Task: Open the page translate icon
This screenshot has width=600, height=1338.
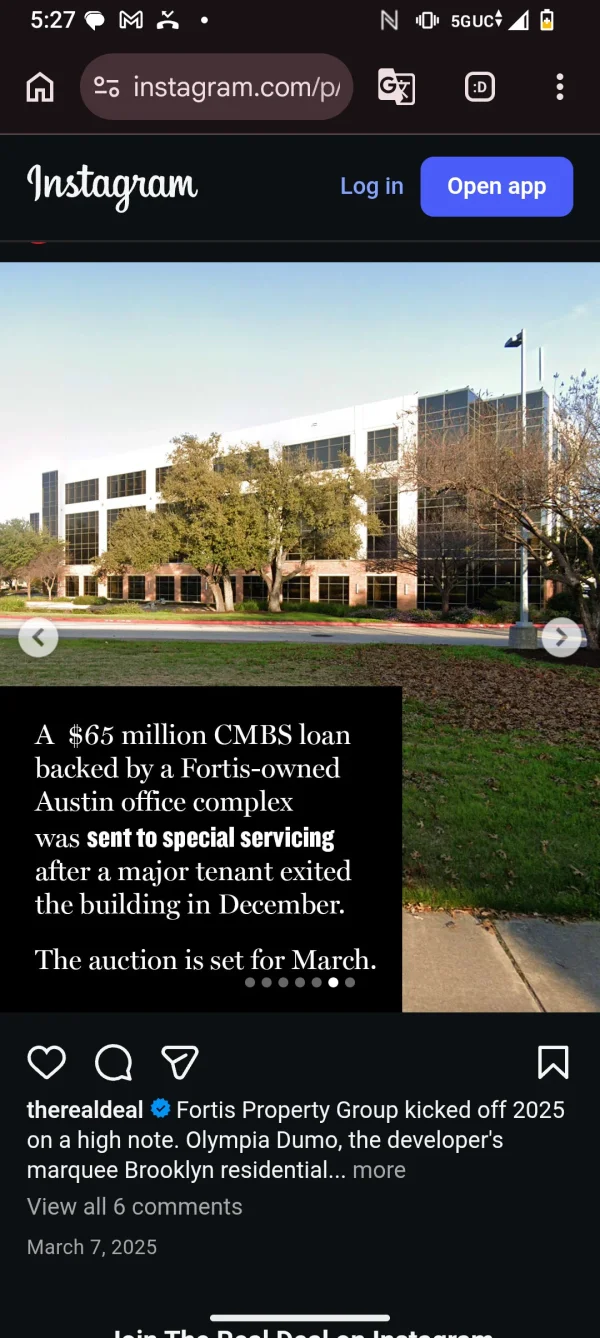Action: [396, 87]
